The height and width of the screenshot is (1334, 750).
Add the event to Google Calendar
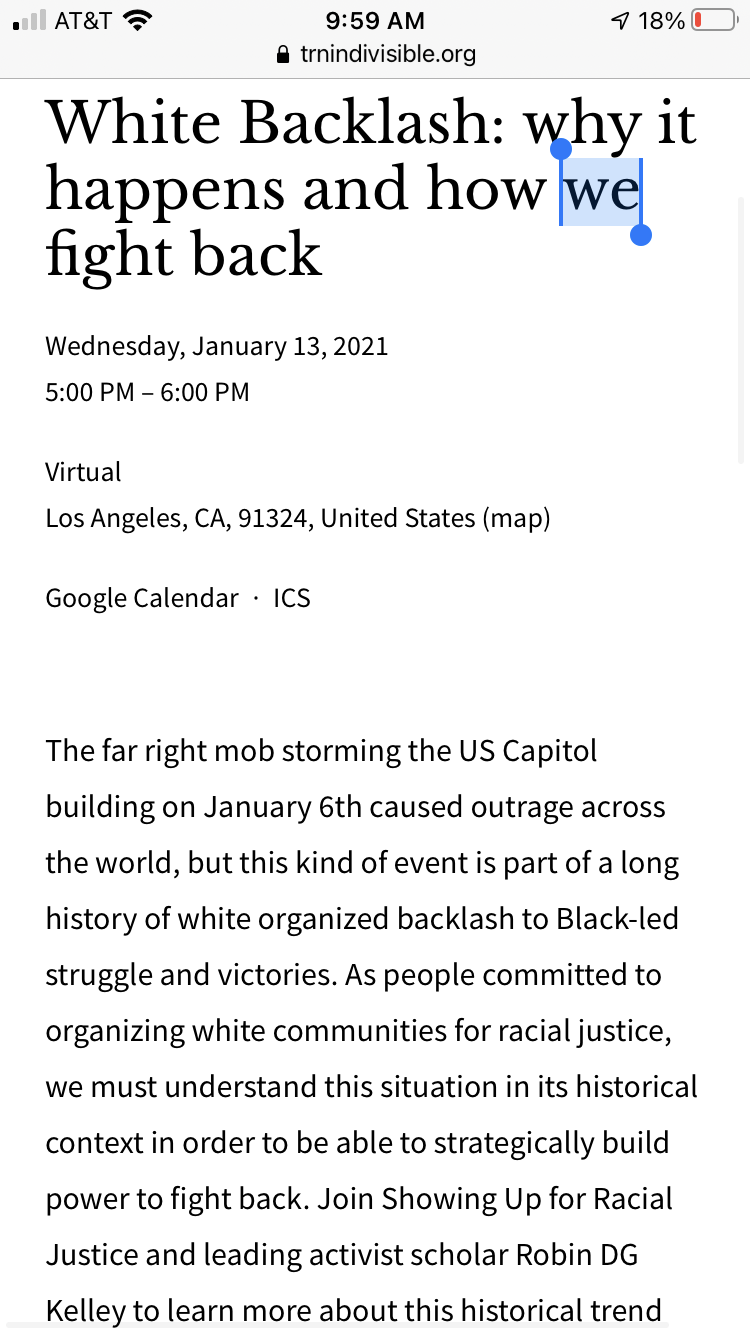point(142,598)
